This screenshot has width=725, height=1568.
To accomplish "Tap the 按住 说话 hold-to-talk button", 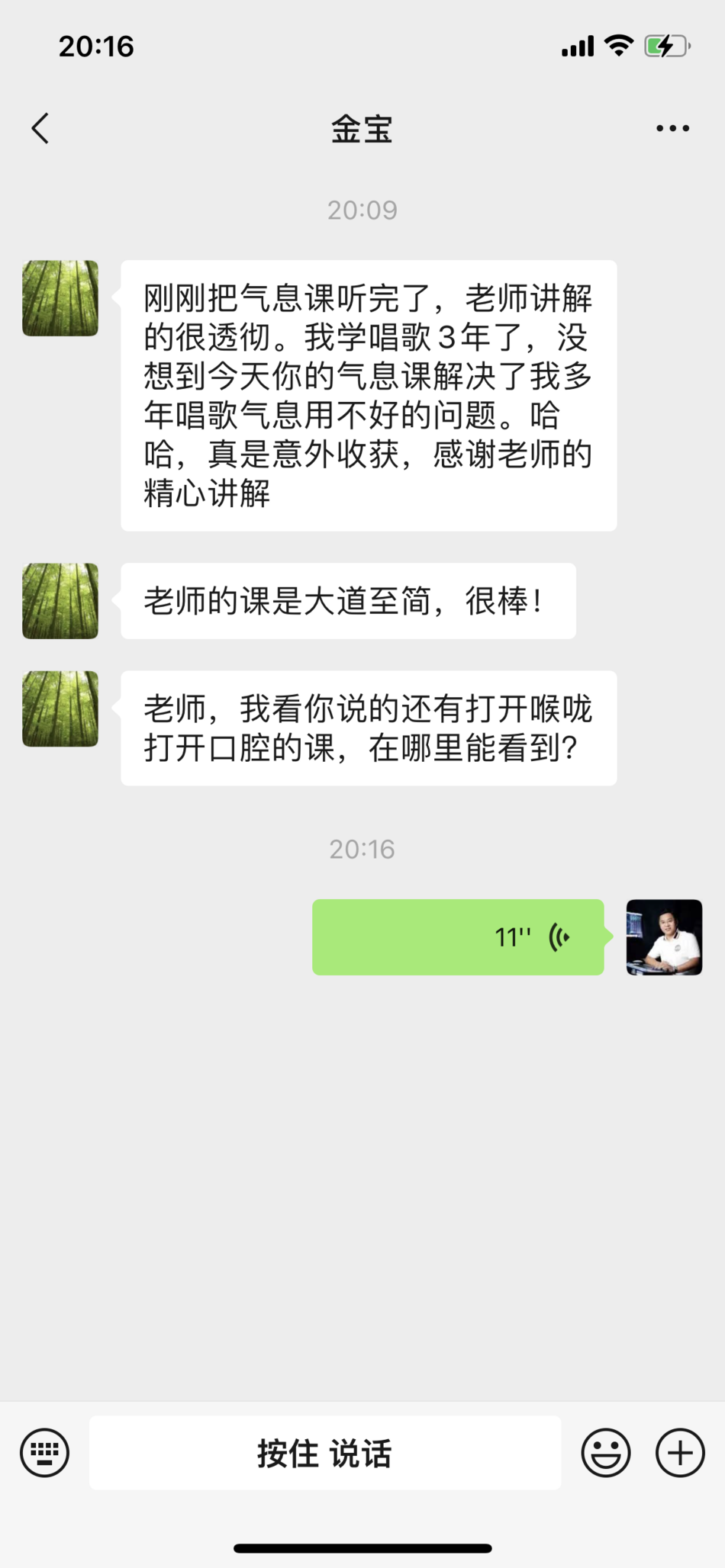I will pyautogui.click(x=325, y=1453).
